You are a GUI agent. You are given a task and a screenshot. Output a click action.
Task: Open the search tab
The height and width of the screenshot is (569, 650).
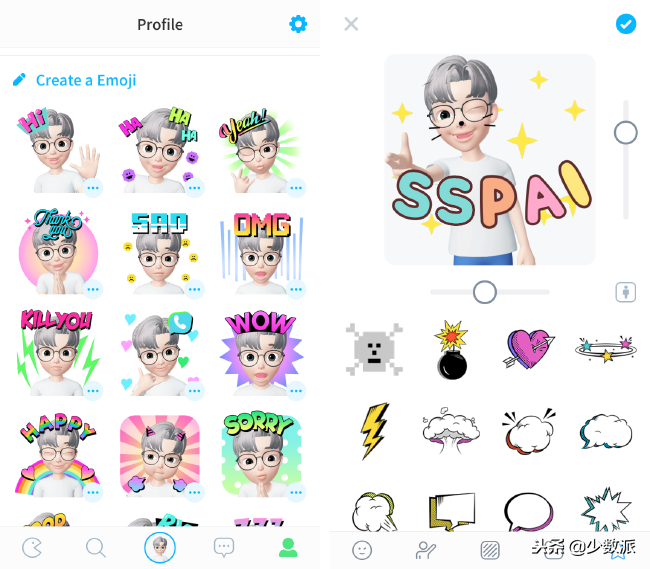coord(96,547)
